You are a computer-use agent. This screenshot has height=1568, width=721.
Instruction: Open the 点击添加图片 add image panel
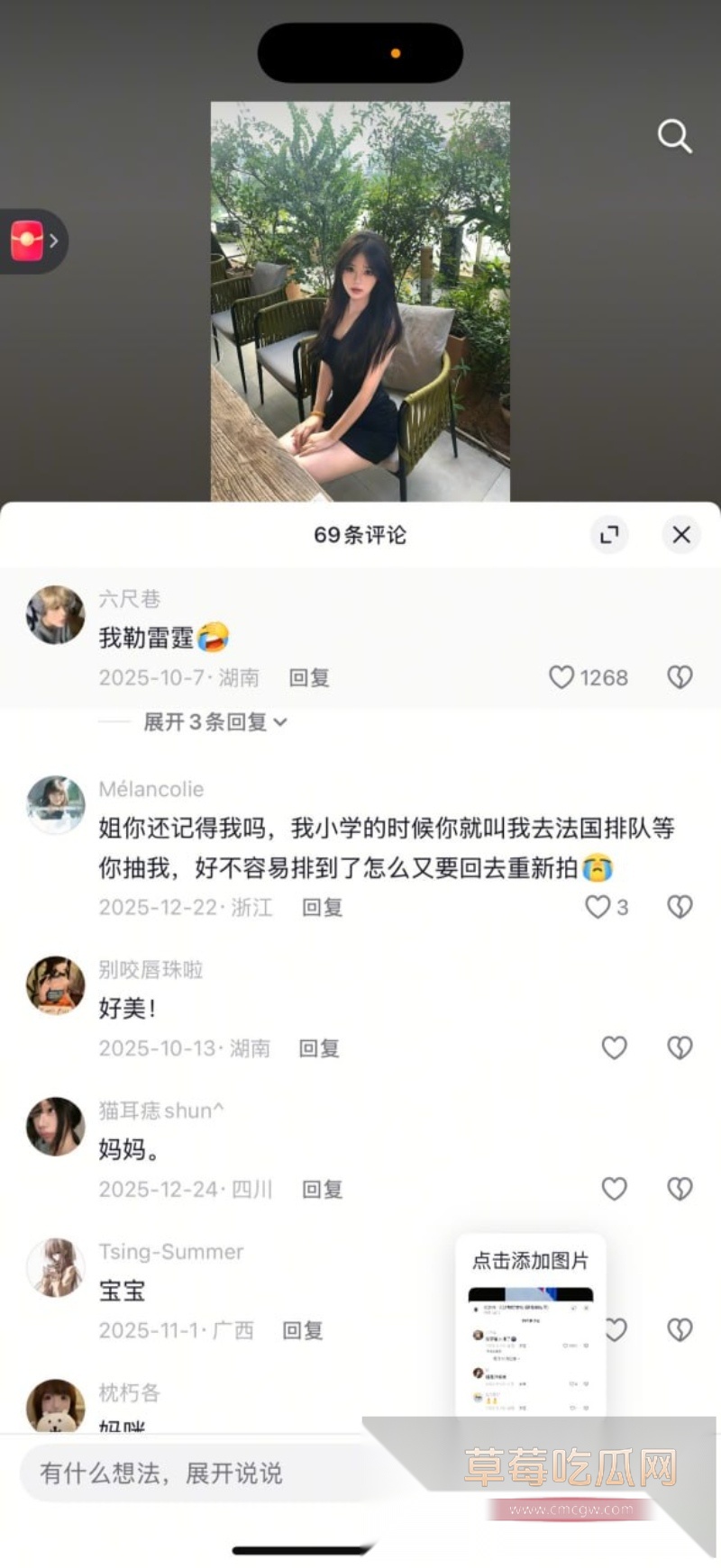(530, 1262)
